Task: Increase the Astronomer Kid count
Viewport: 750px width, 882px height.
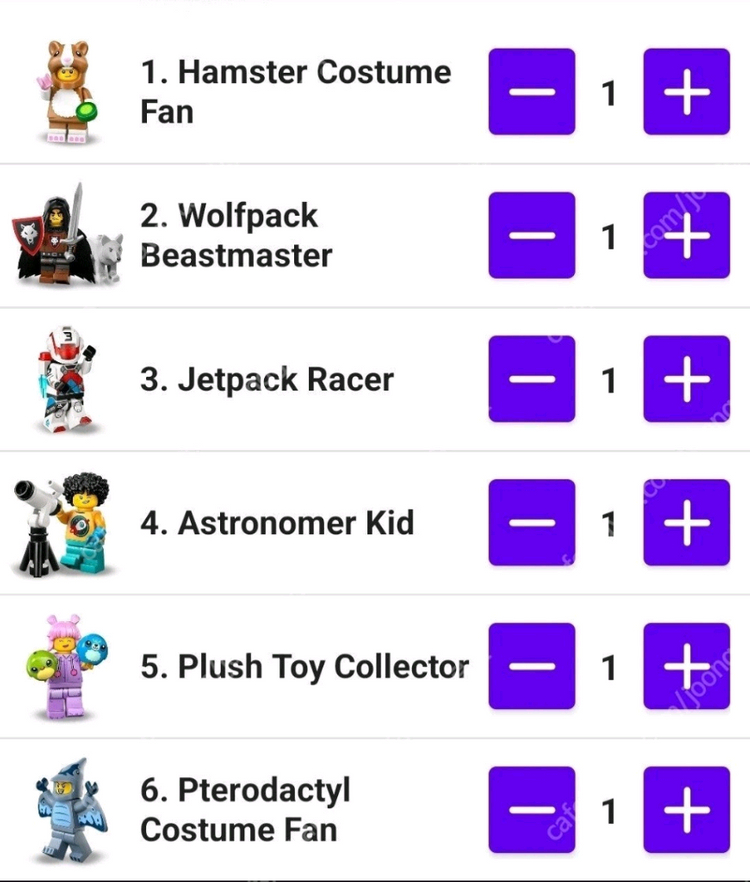Action: coord(686,523)
